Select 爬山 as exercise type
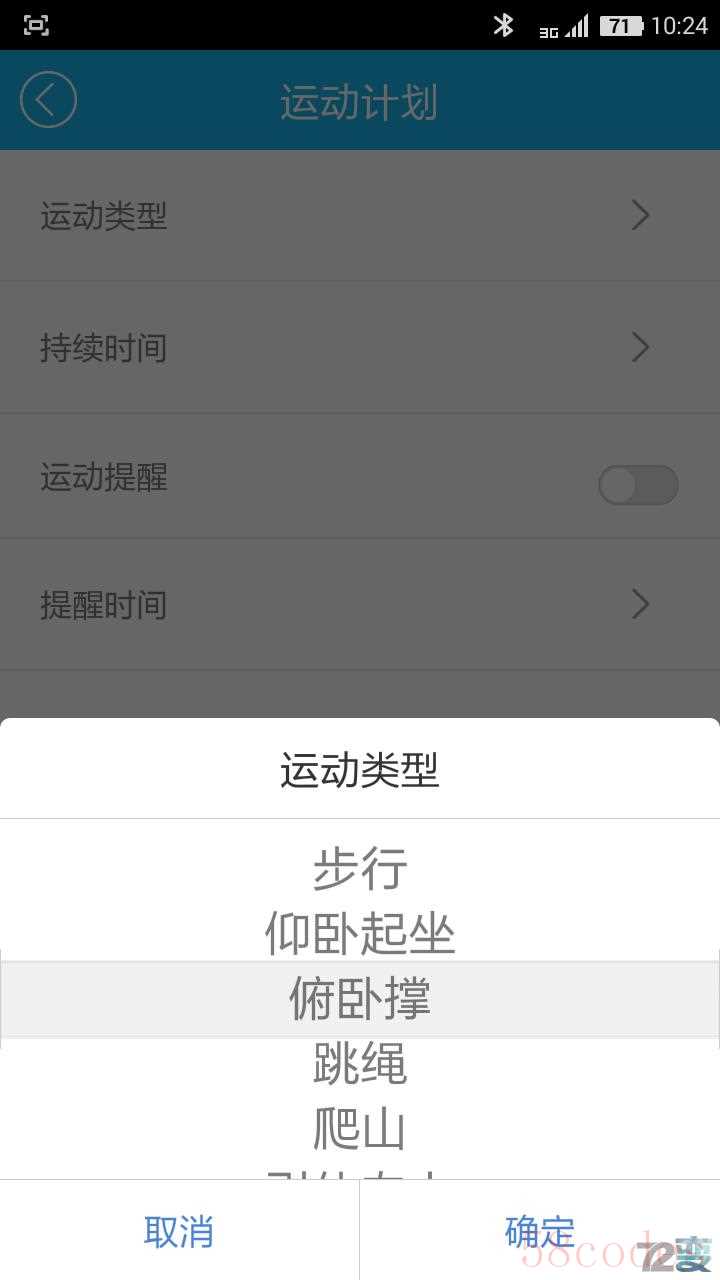 [x=360, y=1130]
